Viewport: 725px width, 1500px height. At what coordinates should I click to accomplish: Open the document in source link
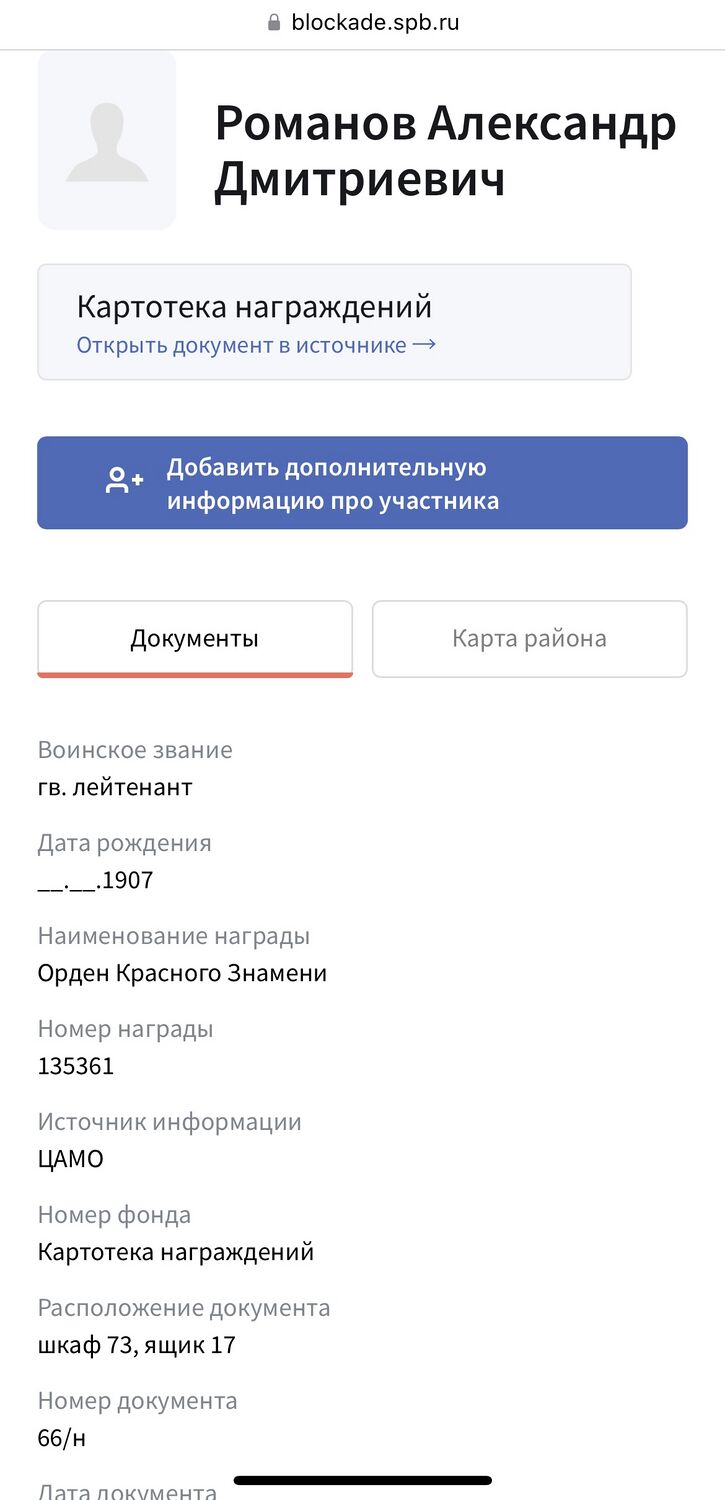(x=256, y=345)
